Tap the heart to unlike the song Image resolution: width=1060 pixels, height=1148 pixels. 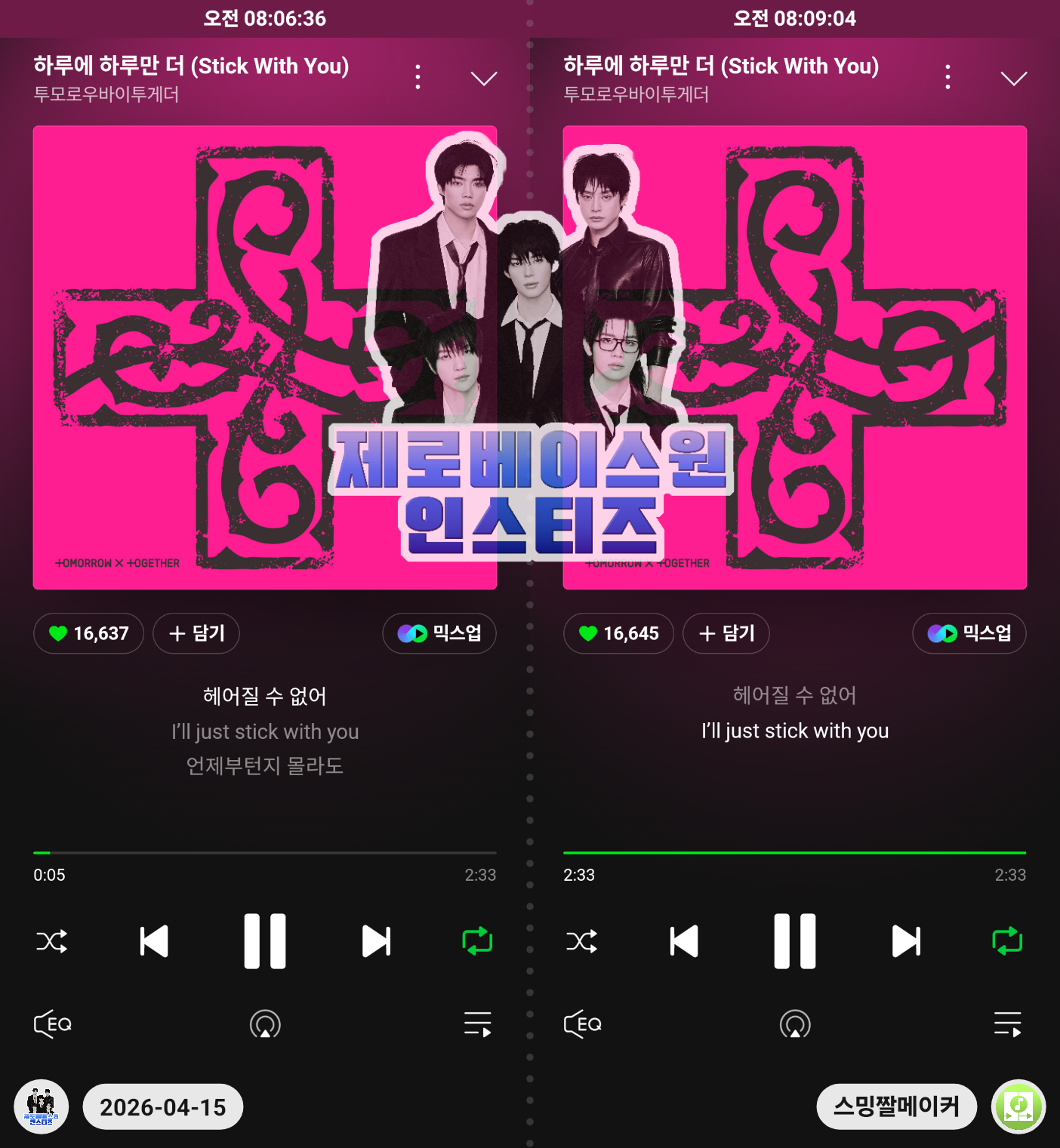[59, 633]
